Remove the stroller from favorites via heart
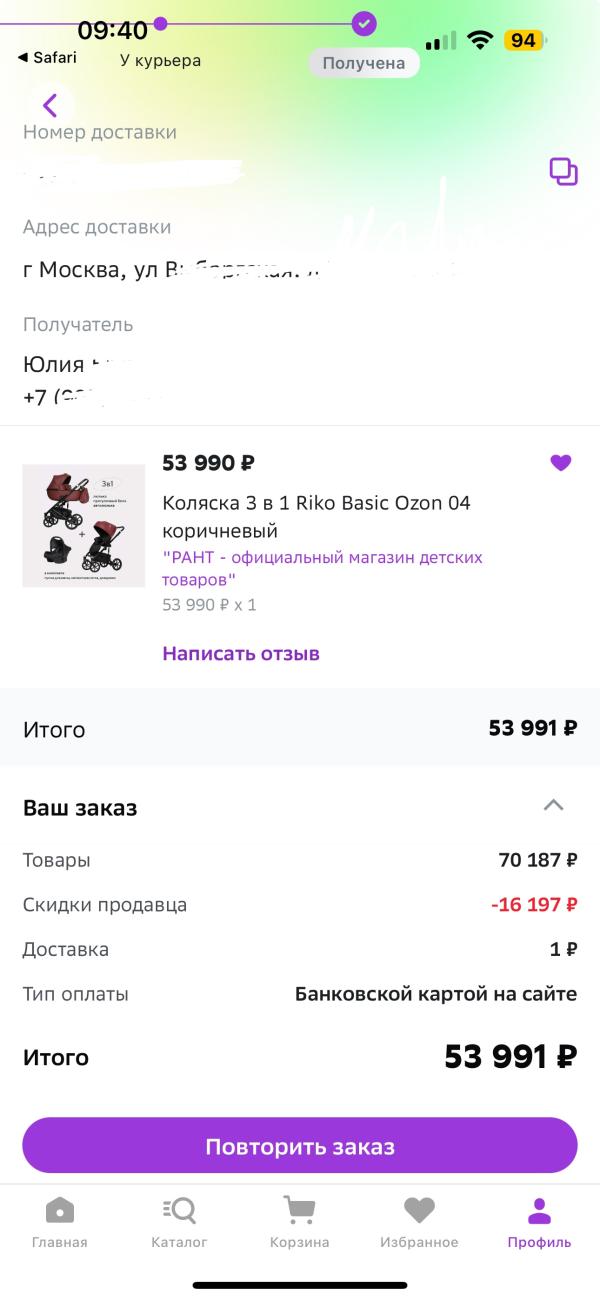600x1300 pixels. pyautogui.click(x=561, y=462)
